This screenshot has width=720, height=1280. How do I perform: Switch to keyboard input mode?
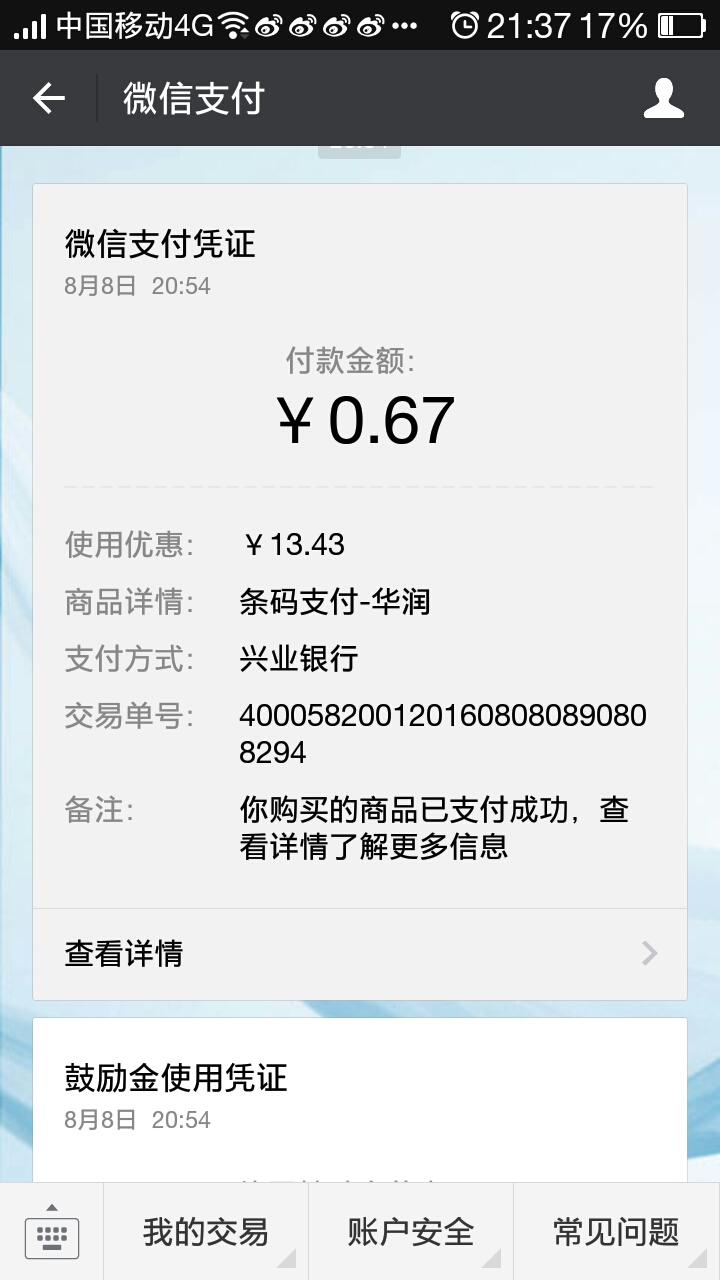tap(52, 1232)
